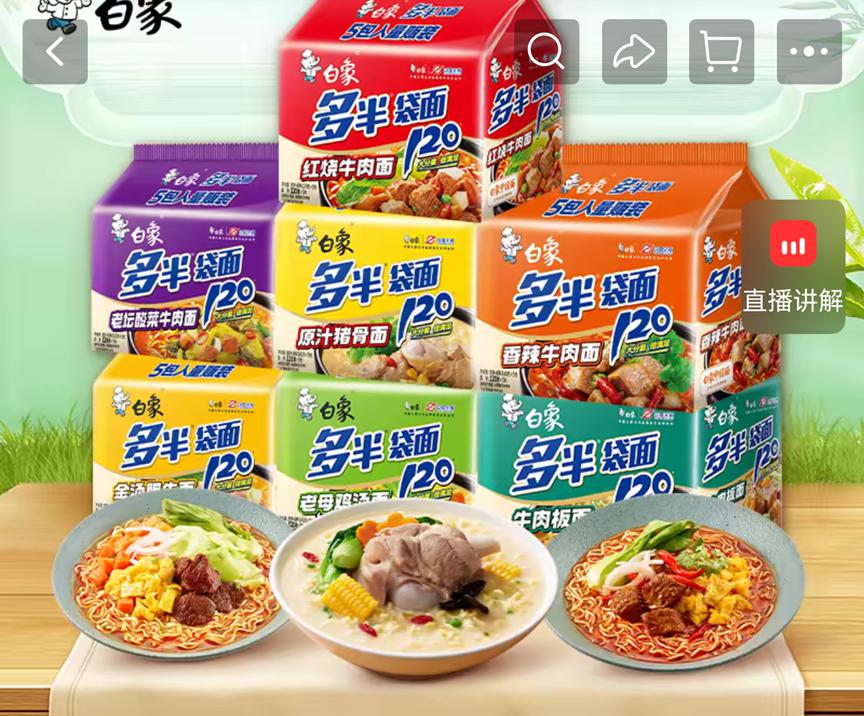The height and width of the screenshot is (716, 864).
Task: Go back using the back arrow
Action: tap(55, 52)
